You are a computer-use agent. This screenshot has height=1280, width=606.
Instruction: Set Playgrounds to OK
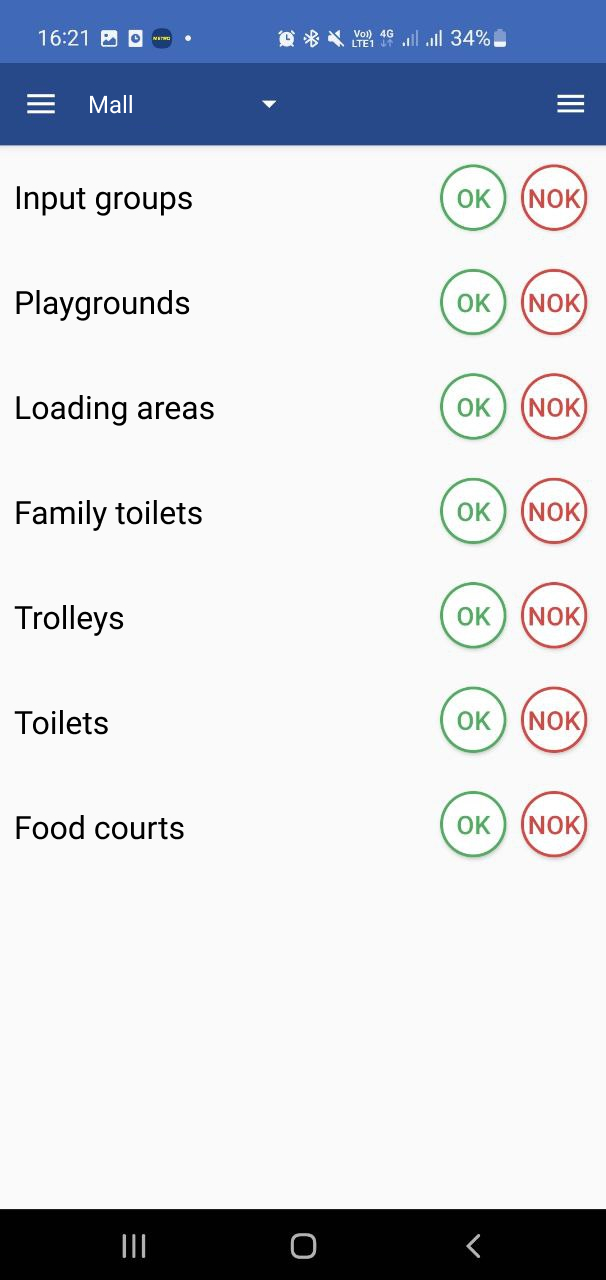[x=473, y=303]
